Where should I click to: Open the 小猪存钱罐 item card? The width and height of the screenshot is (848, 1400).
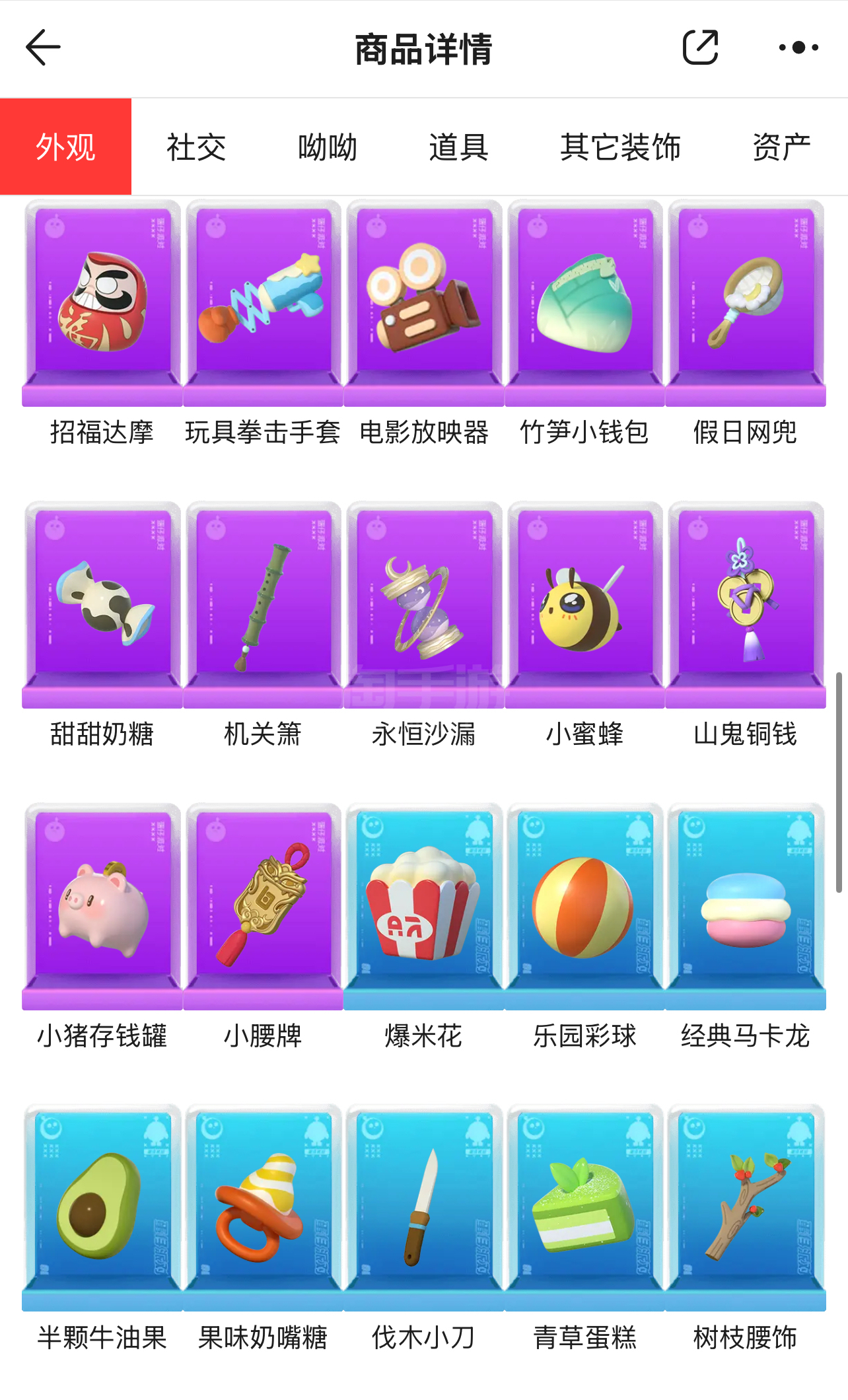[102, 907]
